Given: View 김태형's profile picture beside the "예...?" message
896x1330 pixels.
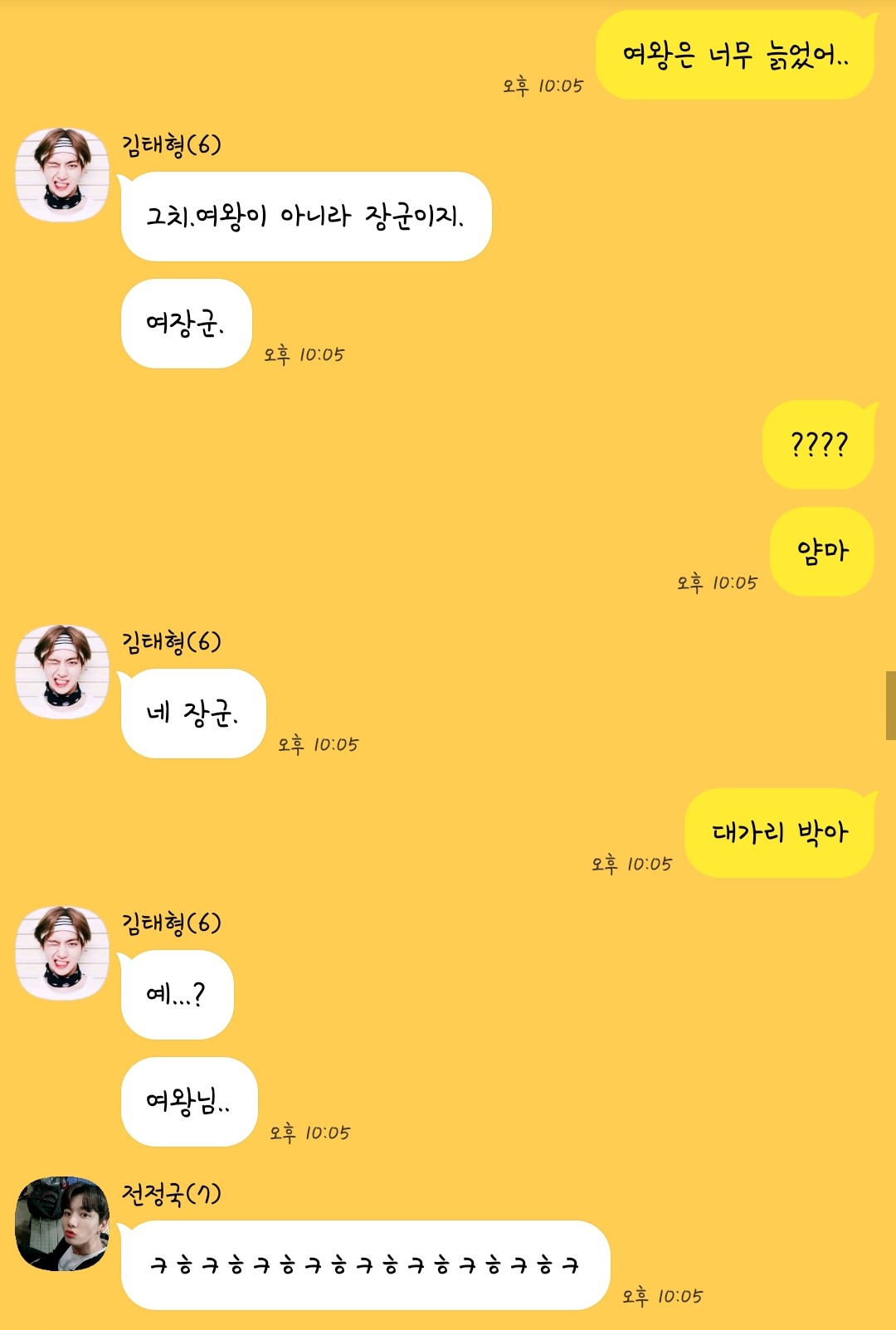Looking at the screenshot, I should pos(62,953).
